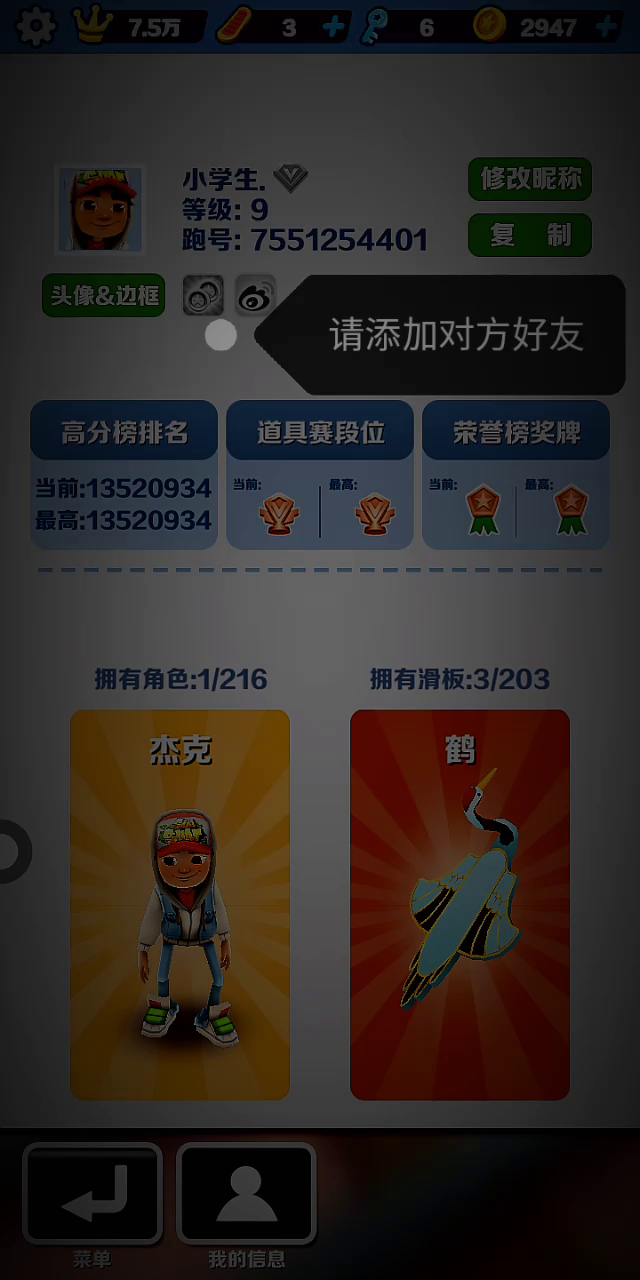This screenshot has height=1280, width=640.
Task: Open the 荣誉榜奖牌 medals card
Action: [x=516, y=475]
